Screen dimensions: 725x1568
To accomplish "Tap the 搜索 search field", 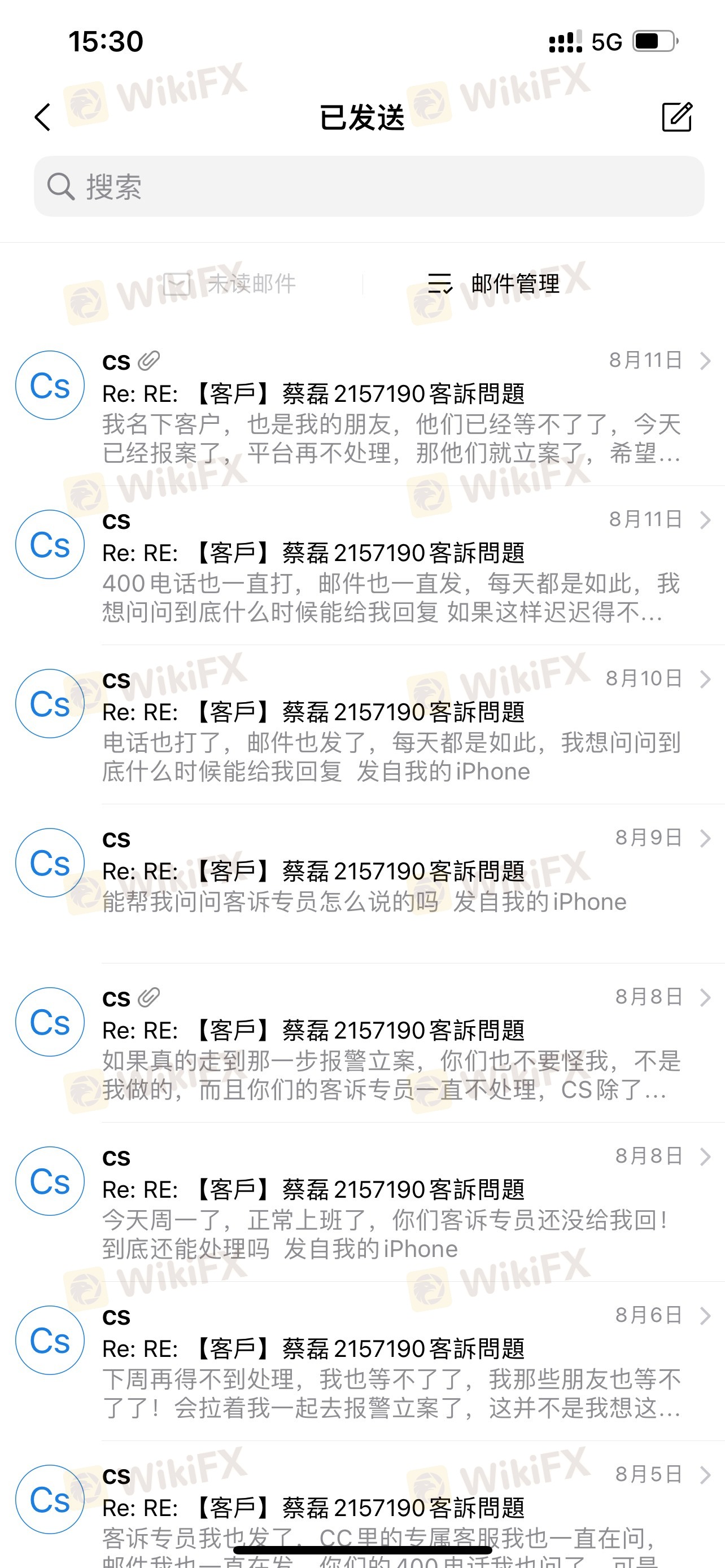I will coord(369,186).
